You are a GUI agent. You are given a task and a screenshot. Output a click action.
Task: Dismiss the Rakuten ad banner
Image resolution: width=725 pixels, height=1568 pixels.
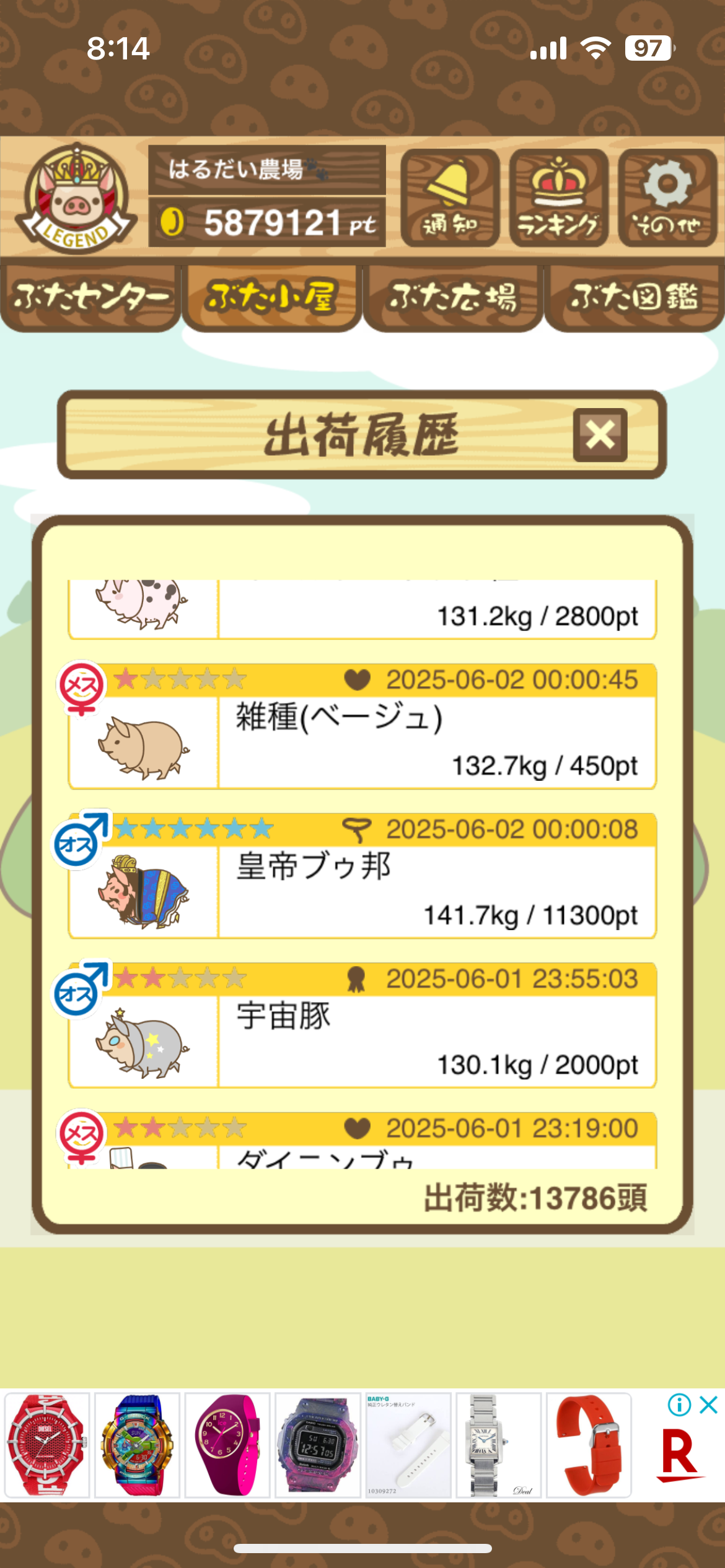[708, 1404]
